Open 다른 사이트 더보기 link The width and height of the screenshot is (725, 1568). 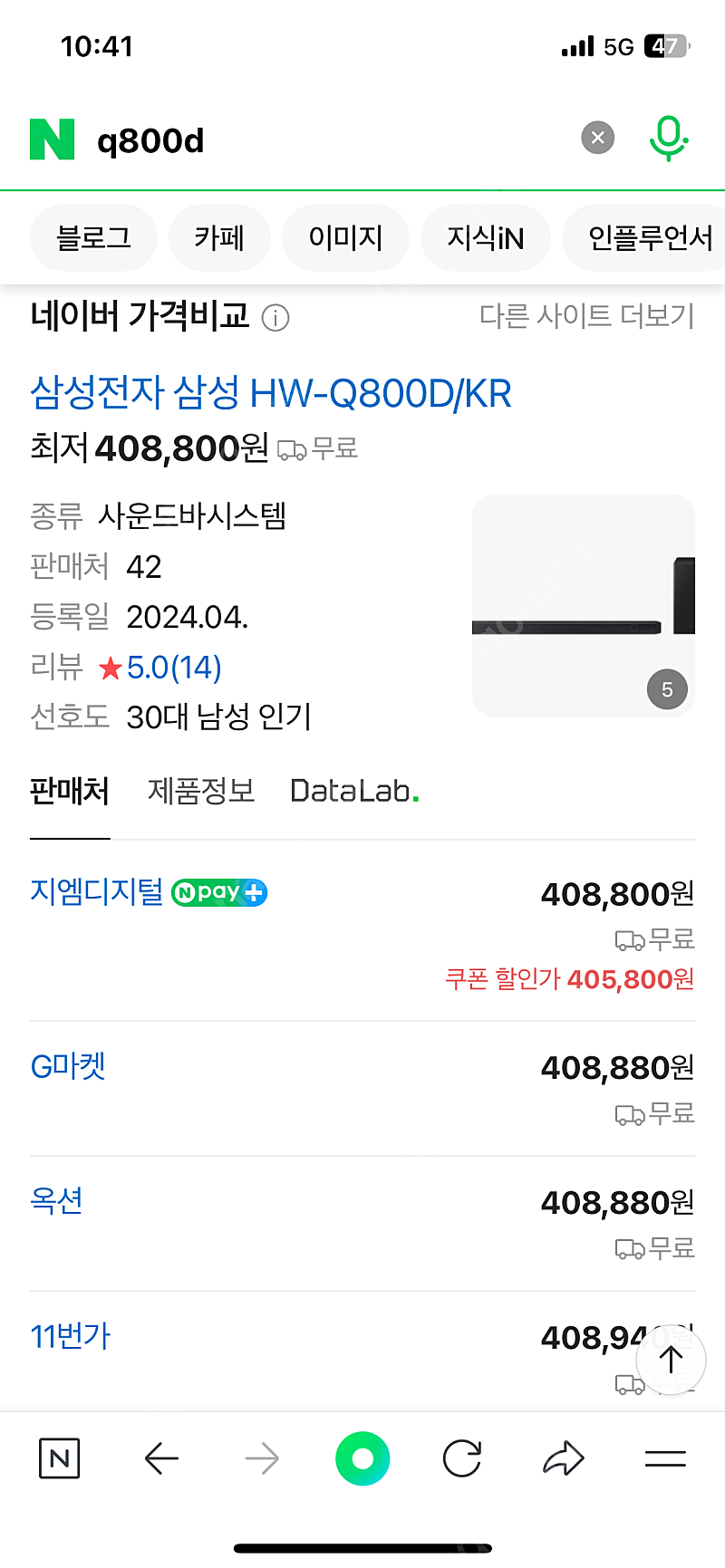586,316
